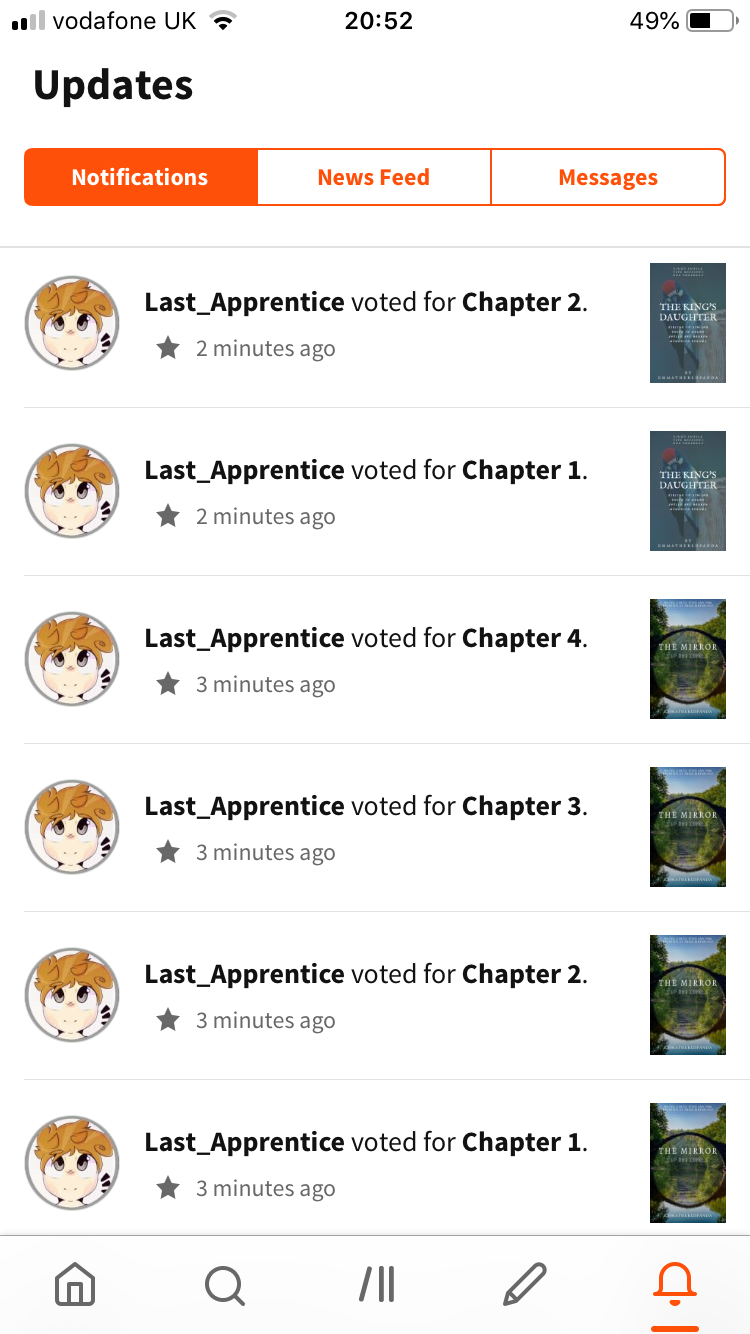The height and width of the screenshot is (1334, 750).
Task: Open the Search tab
Action: 225,1284
